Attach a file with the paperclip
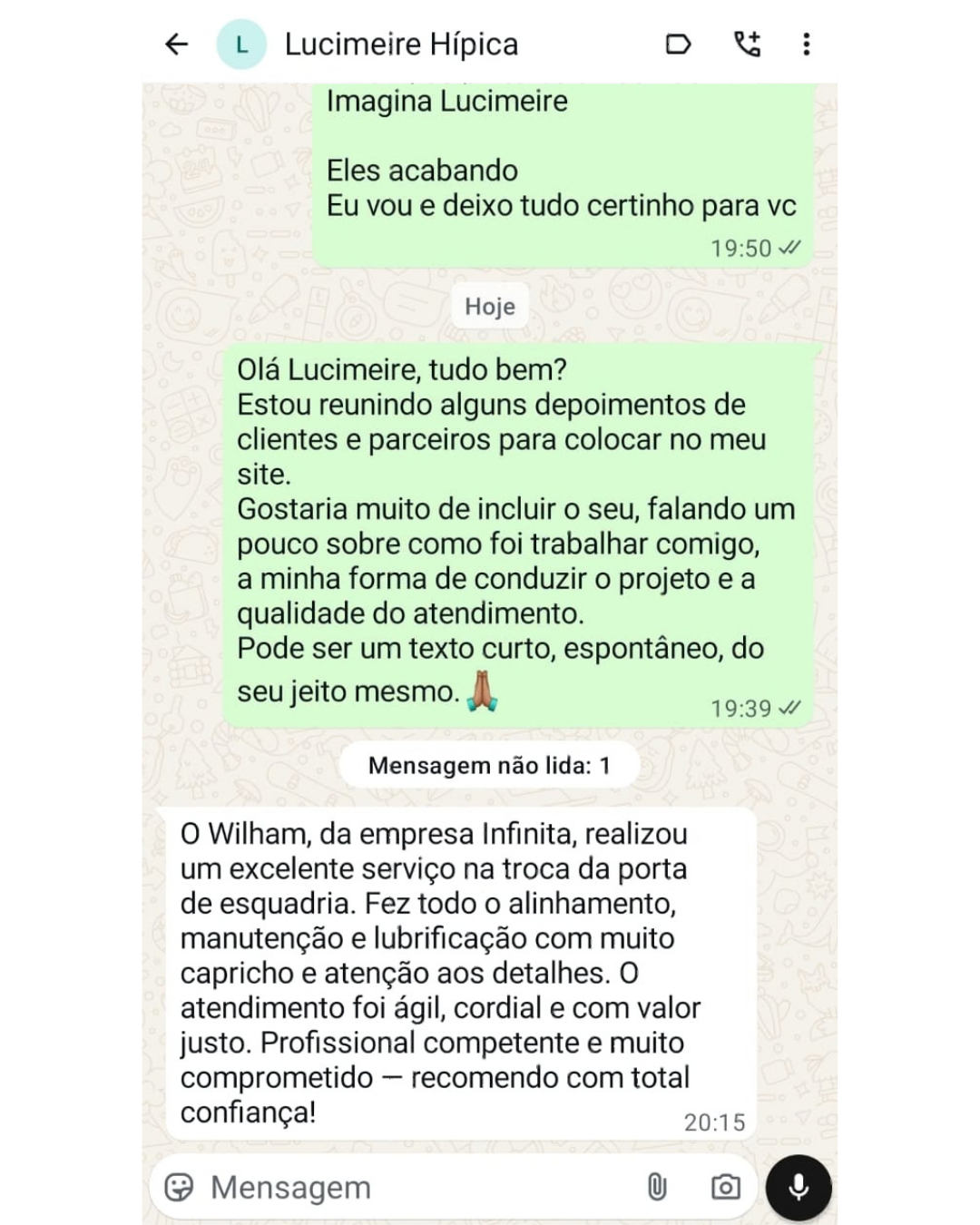This screenshot has height=1225, width=980. [x=656, y=1187]
